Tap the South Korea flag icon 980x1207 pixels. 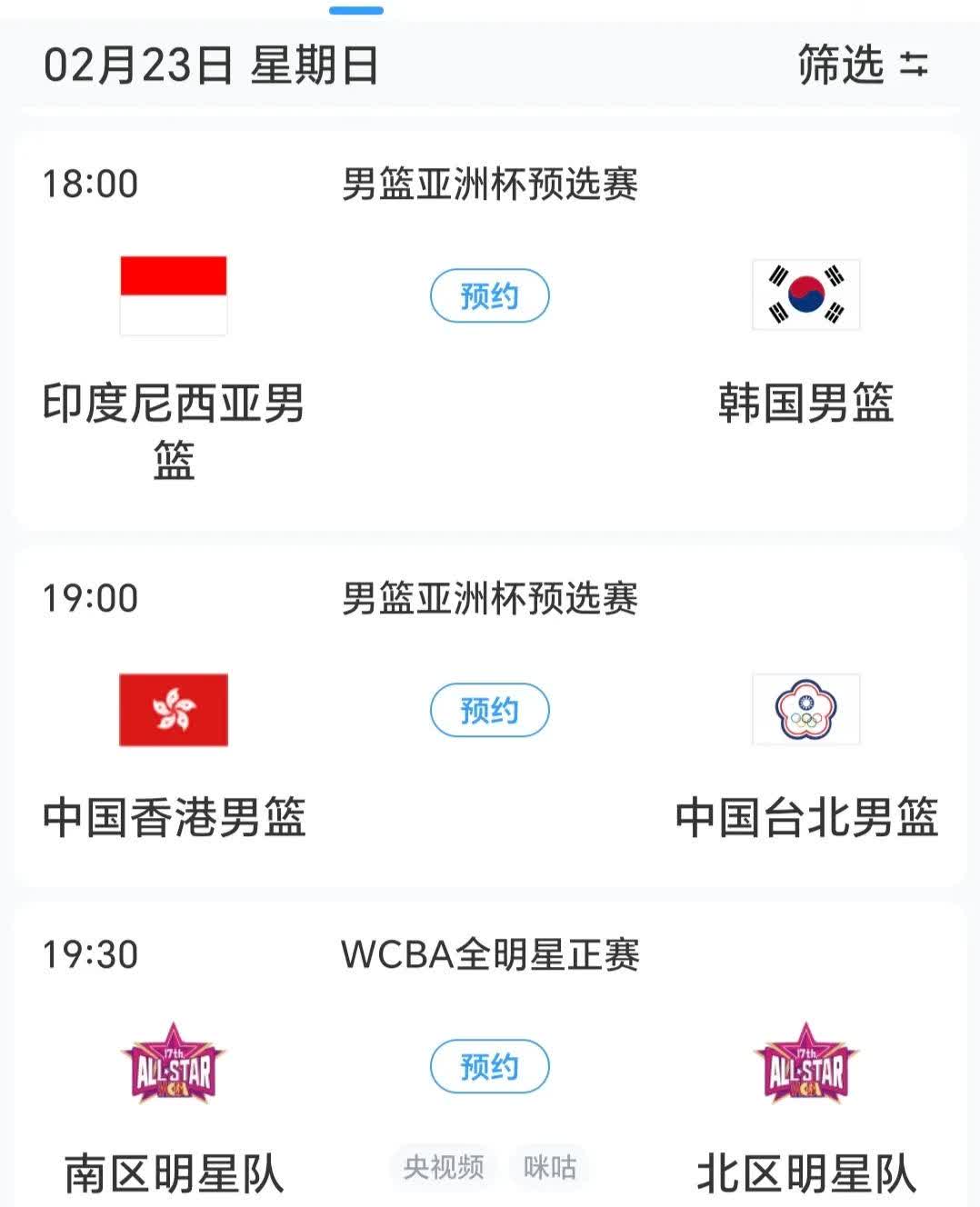[806, 295]
